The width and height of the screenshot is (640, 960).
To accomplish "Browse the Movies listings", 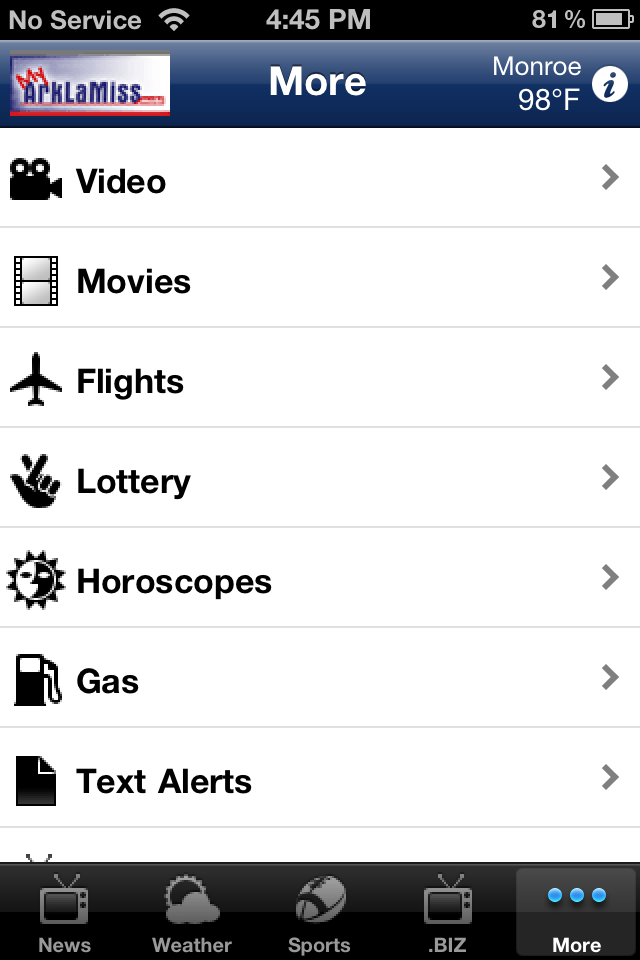I will [x=320, y=281].
